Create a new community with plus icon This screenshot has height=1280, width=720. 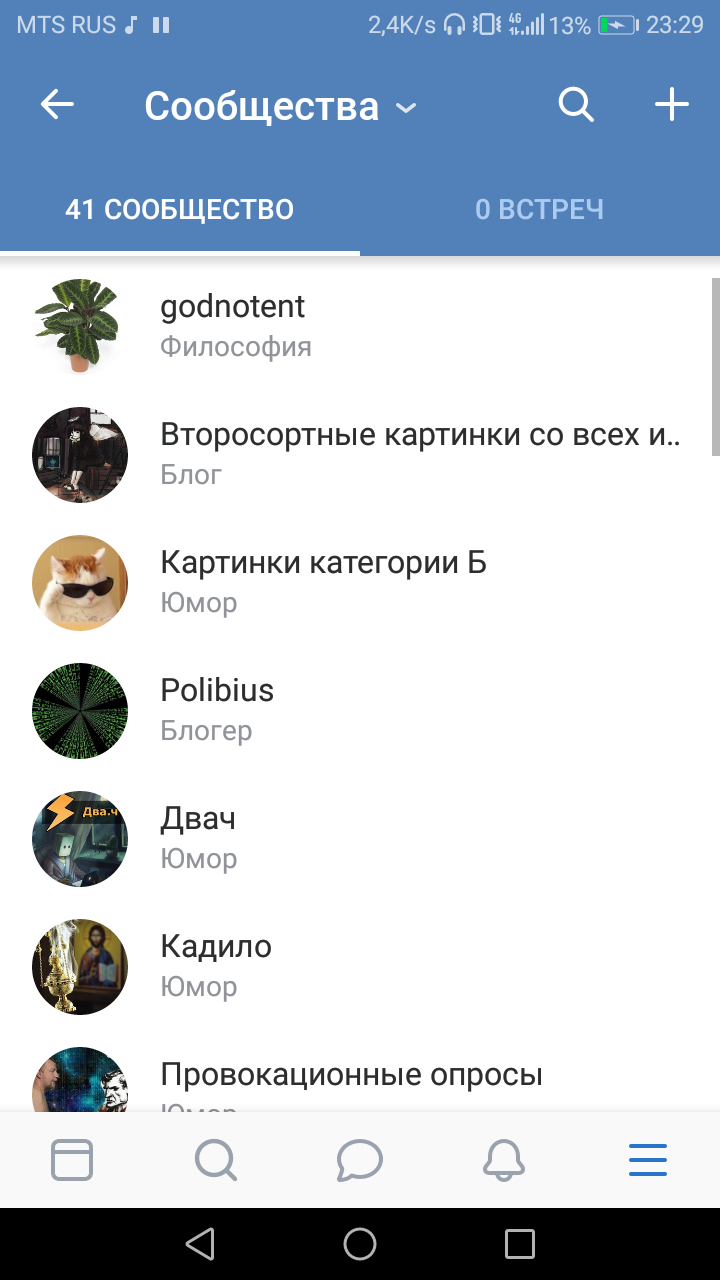click(672, 105)
